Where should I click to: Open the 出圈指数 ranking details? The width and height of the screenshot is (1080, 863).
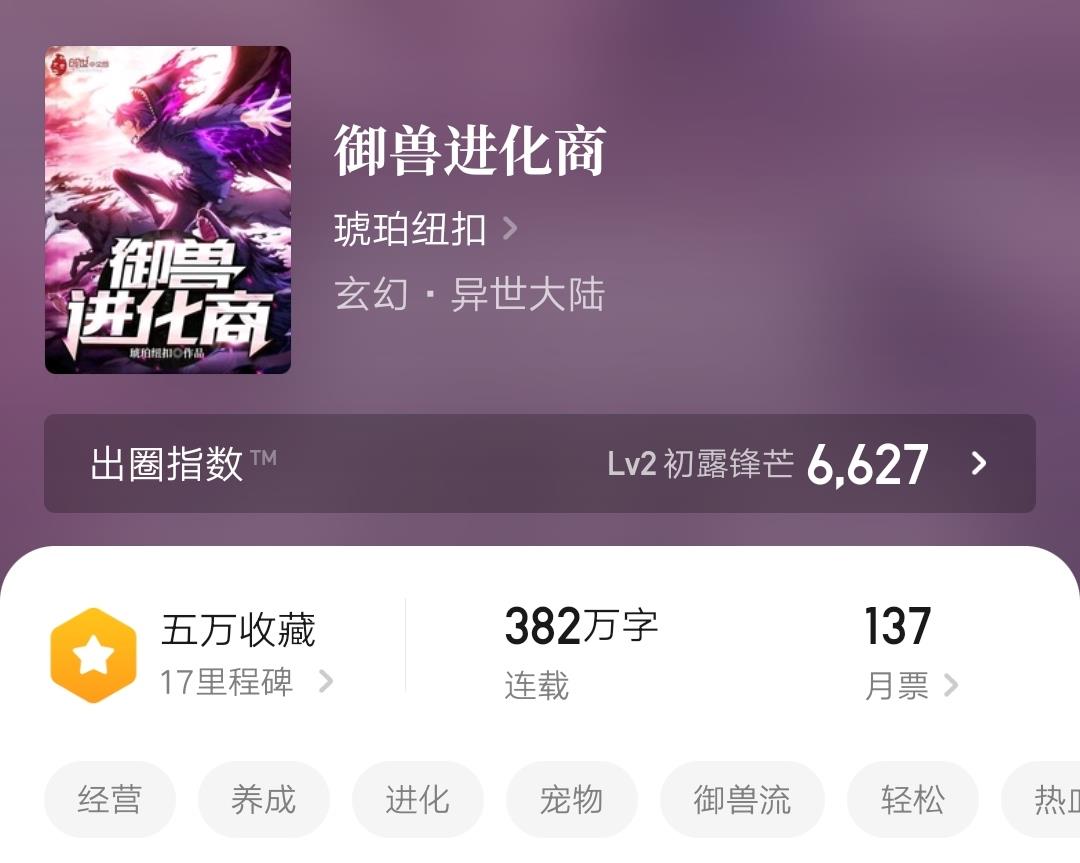540,464
